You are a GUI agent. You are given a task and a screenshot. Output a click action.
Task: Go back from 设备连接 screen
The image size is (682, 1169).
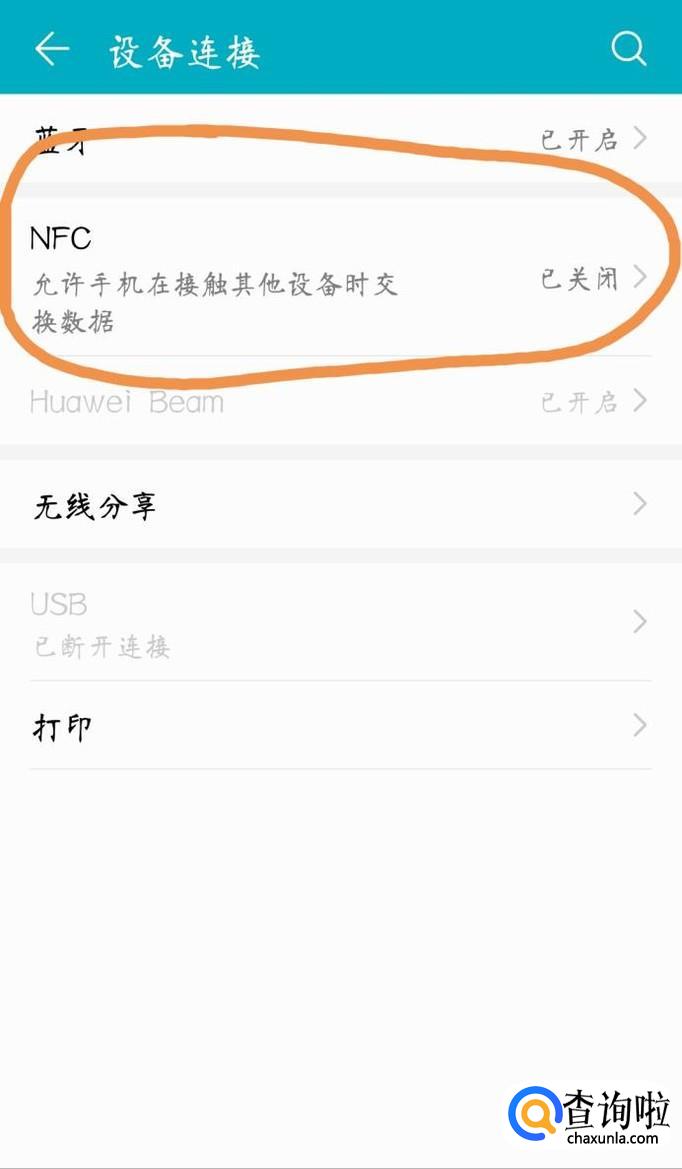tap(52, 49)
